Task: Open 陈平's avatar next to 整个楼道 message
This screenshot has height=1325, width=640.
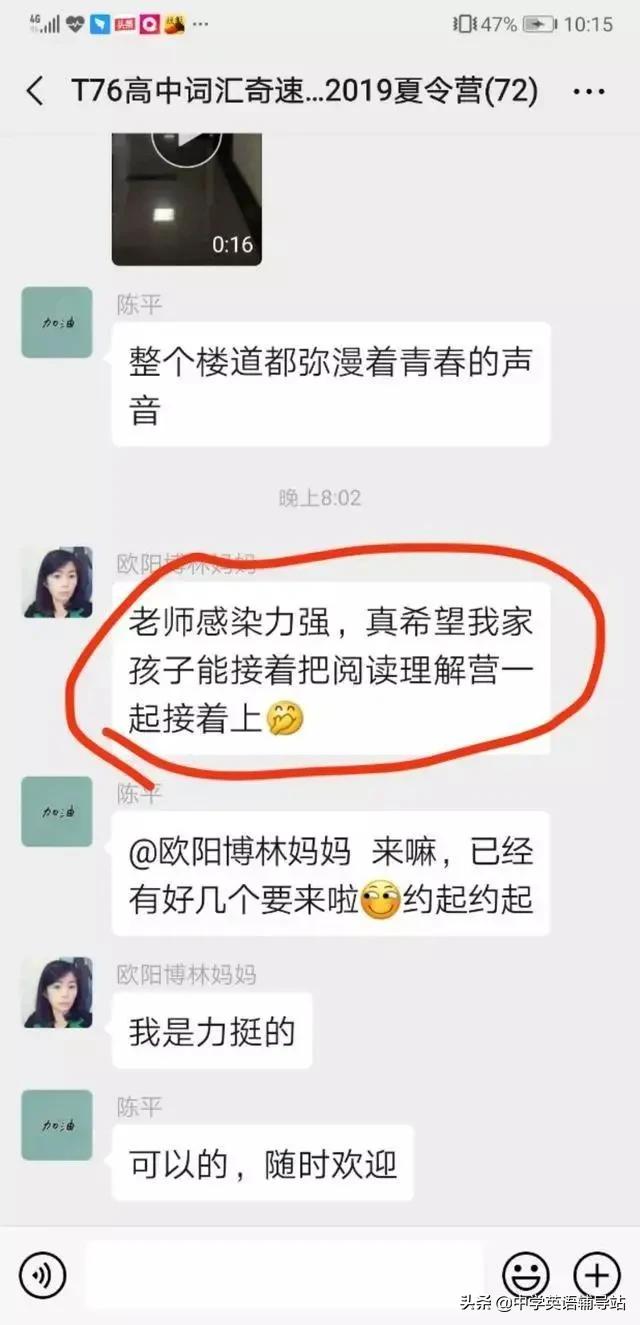Action: coord(57,323)
